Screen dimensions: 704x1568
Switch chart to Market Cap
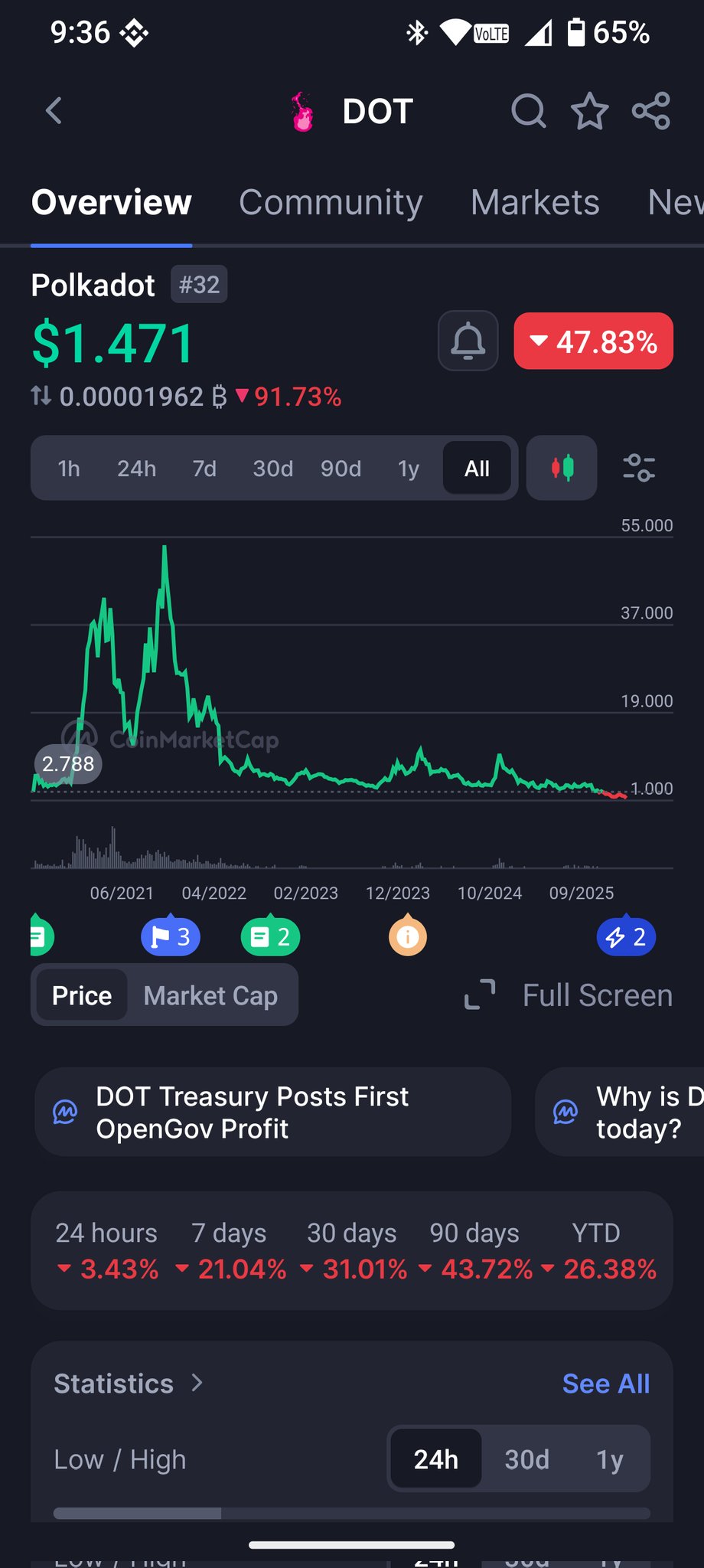coord(210,995)
